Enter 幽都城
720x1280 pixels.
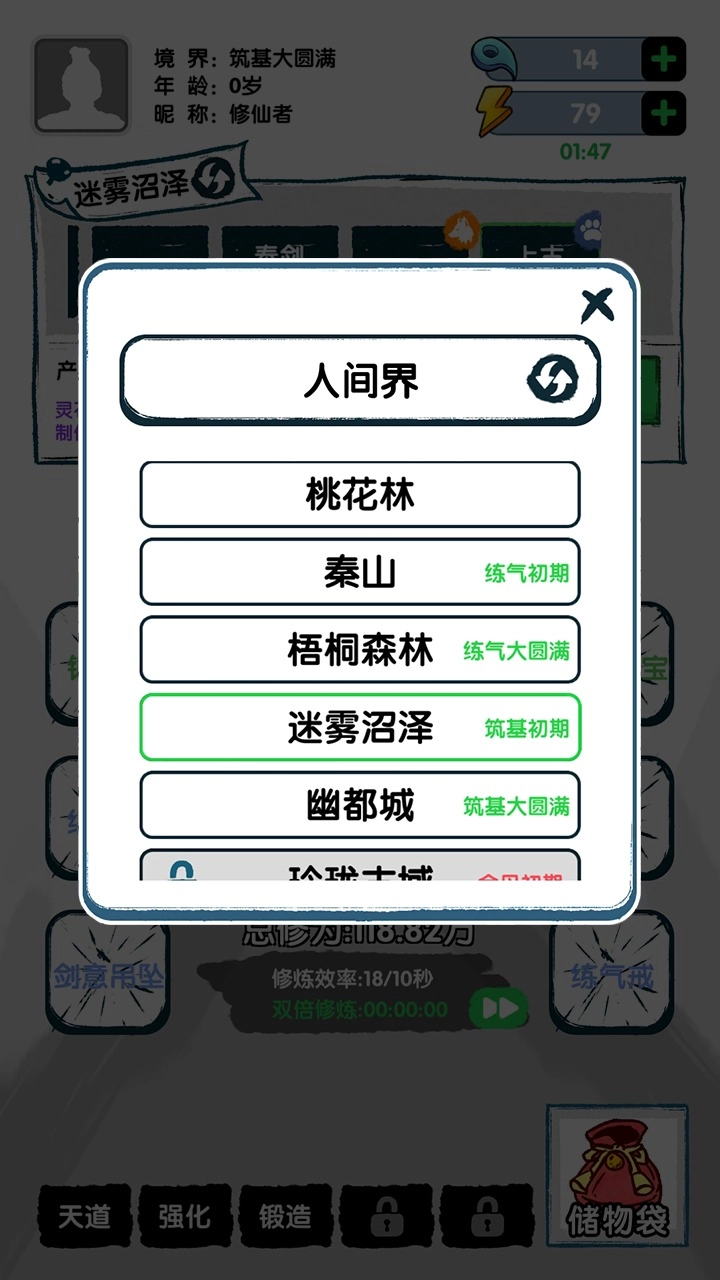pyautogui.click(x=360, y=806)
